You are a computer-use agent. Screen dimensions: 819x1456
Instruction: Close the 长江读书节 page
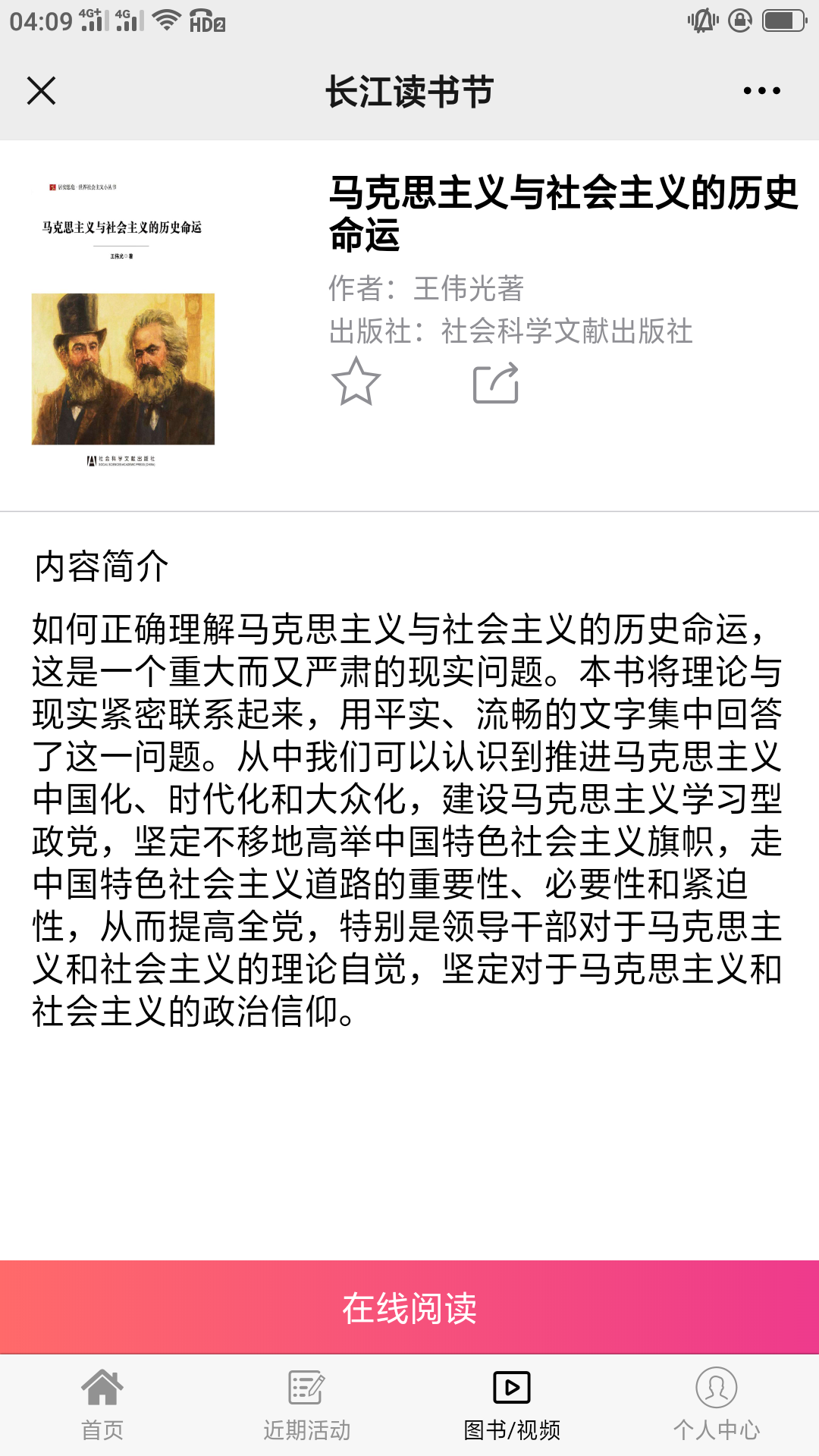tap(41, 91)
